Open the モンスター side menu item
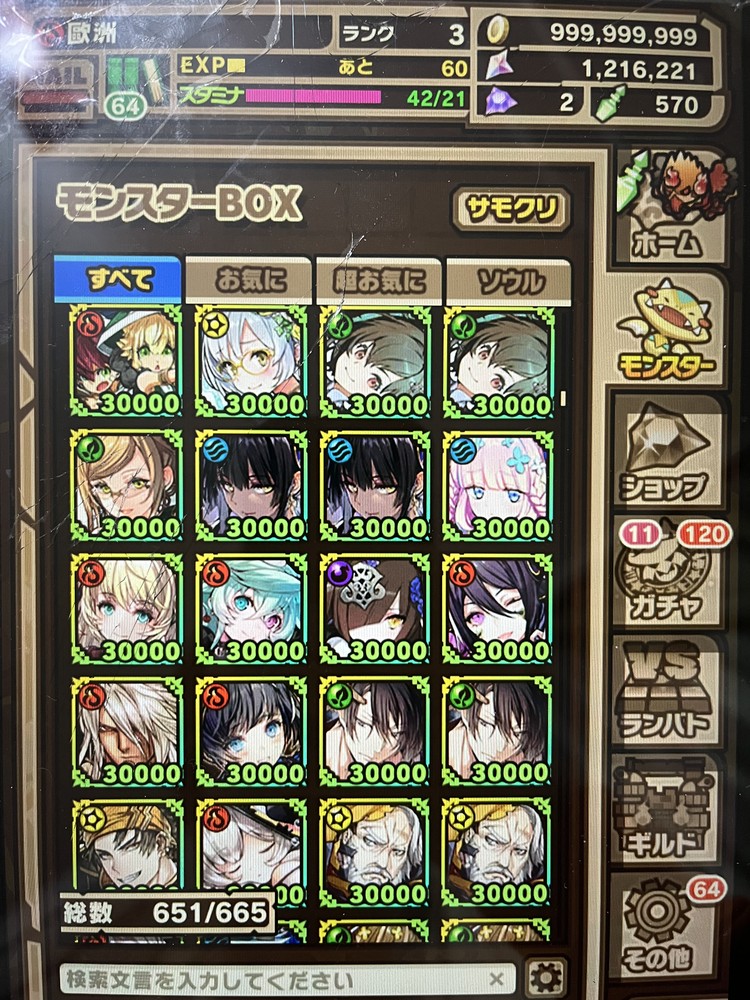The height and width of the screenshot is (1000, 750). pos(668,330)
